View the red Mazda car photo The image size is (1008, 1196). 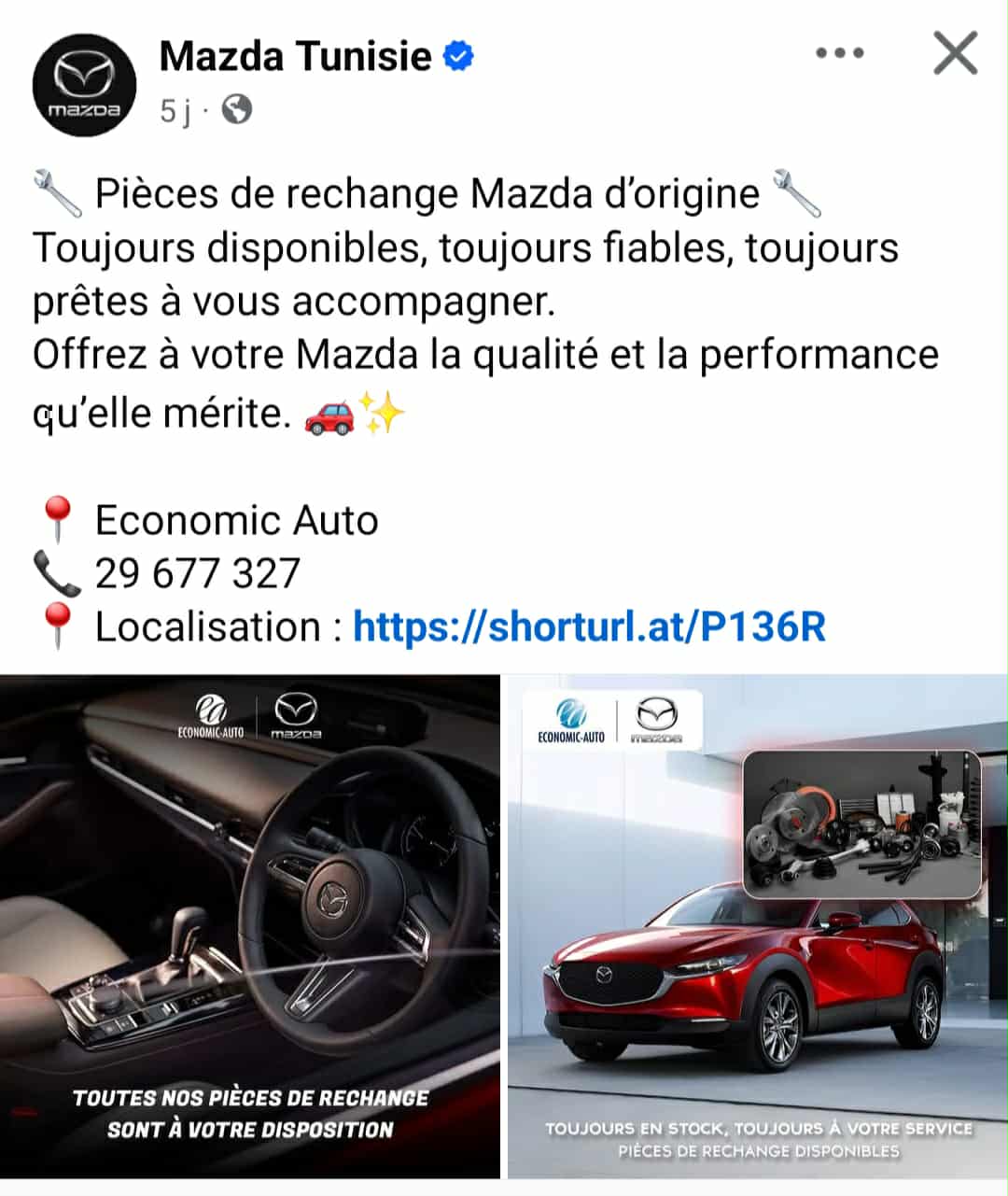pyautogui.click(x=758, y=924)
